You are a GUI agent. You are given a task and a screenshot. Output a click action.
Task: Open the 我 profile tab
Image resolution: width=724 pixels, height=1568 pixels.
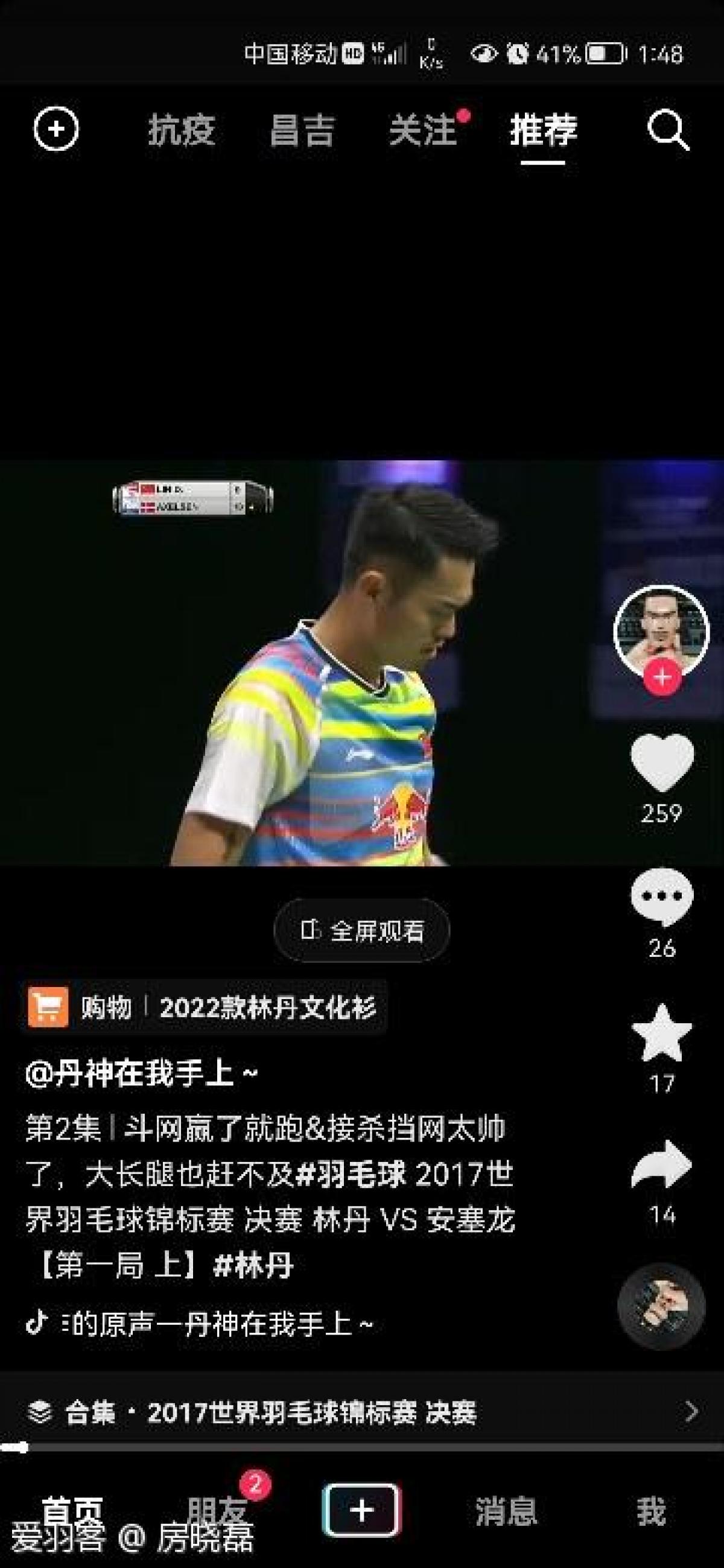(651, 1511)
